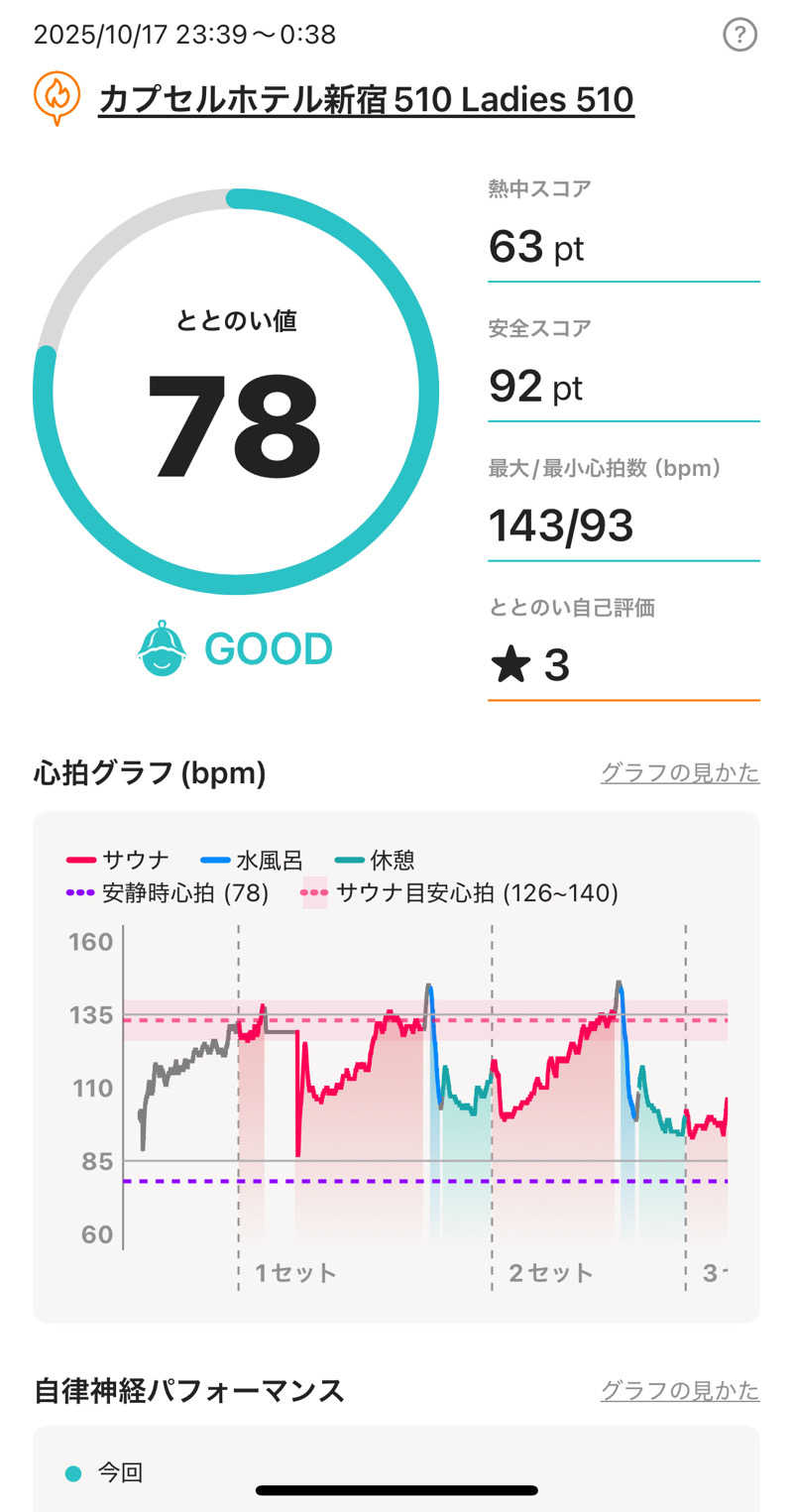Image resolution: width=793 pixels, height=1512 pixels.
Task: Tap the red サウナ legend line icon
Action: point(79,859)
